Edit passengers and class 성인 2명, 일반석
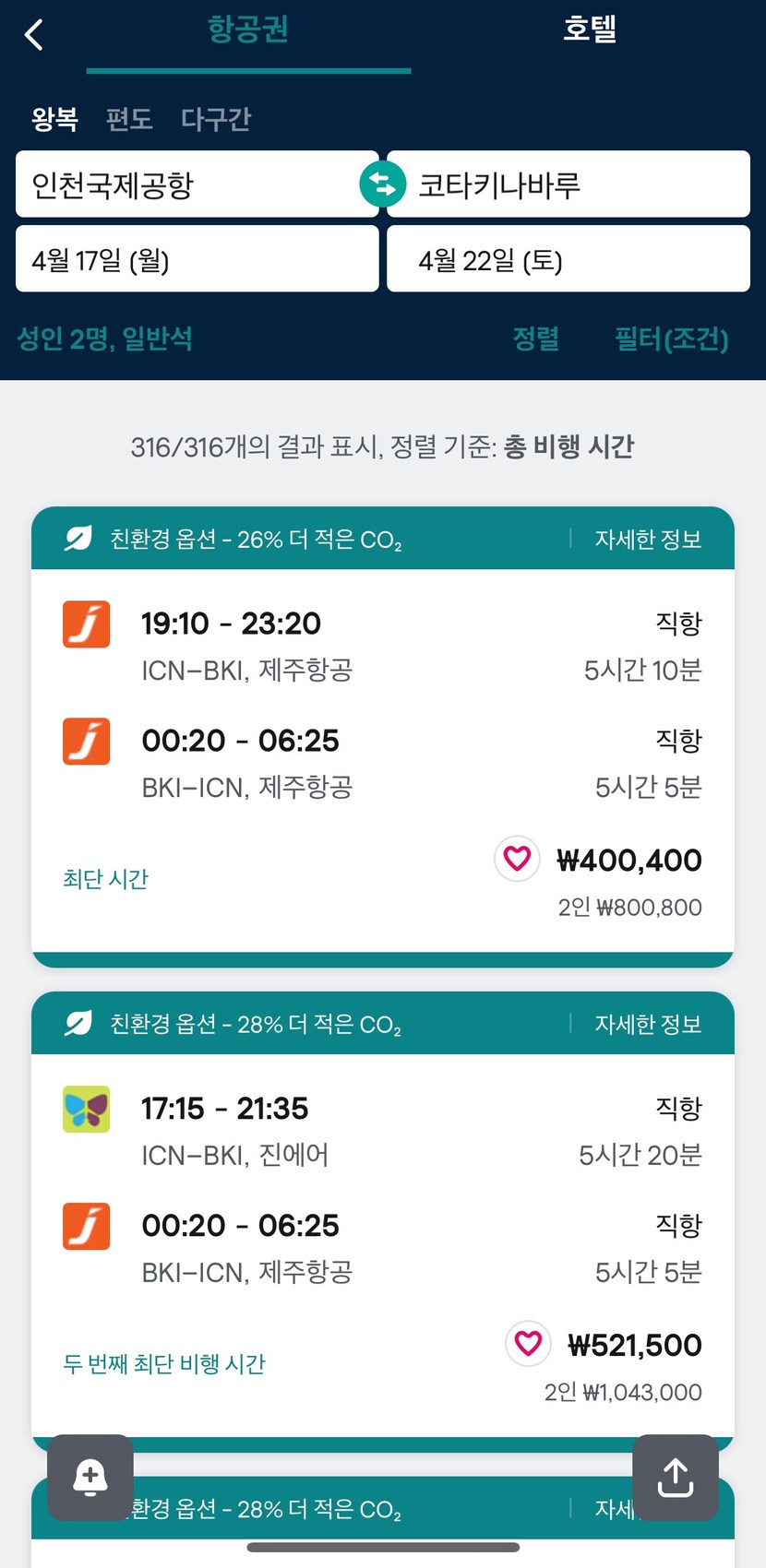Screen dimensions: 766x1568 point(104,339)
